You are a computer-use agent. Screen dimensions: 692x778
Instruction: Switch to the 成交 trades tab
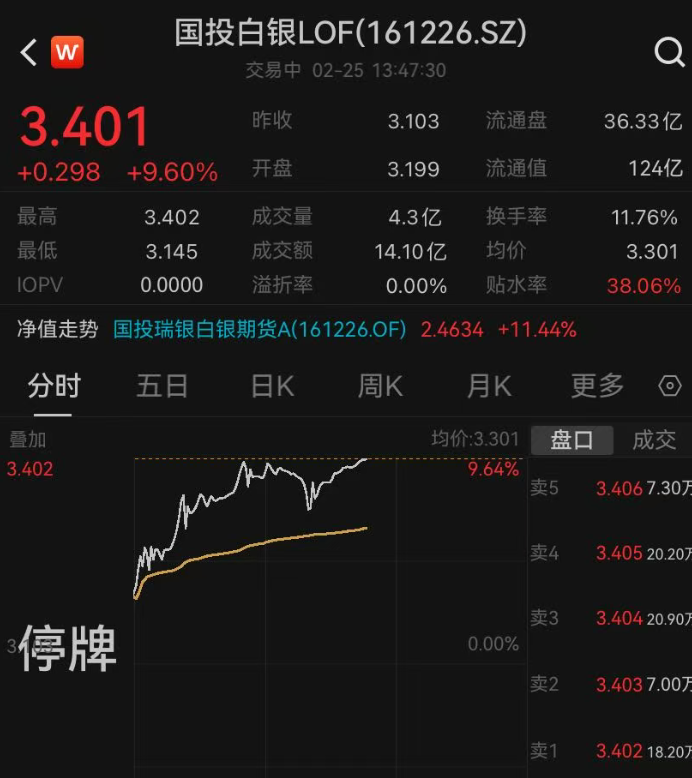(654, 440)
